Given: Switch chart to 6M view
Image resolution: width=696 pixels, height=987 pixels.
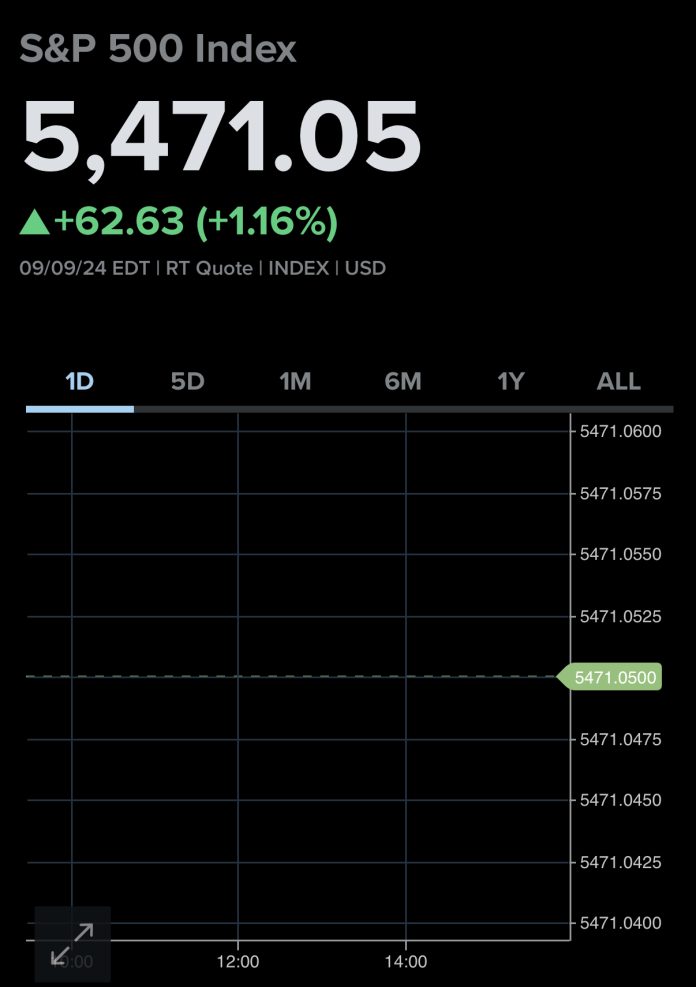Looking at the screenshot, I should (x=403, y=382).
